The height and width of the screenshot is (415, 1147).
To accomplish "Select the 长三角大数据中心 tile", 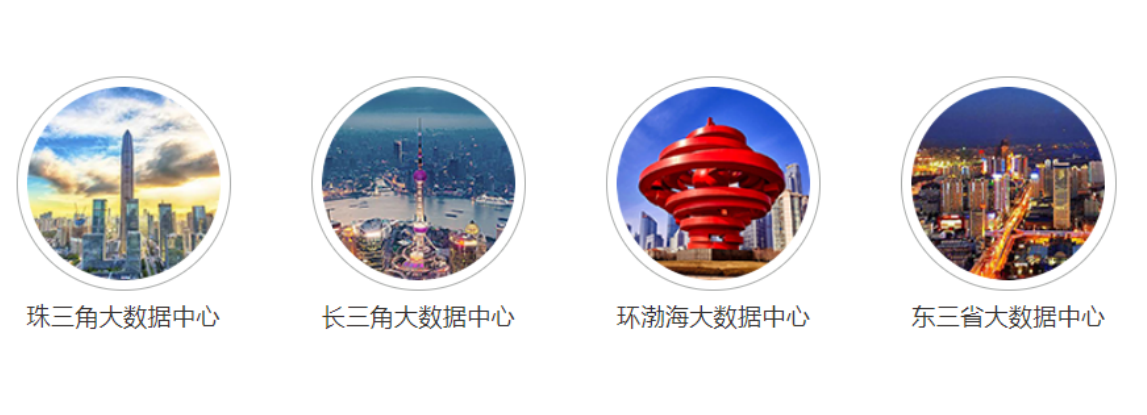I will (x=418, y=183).
